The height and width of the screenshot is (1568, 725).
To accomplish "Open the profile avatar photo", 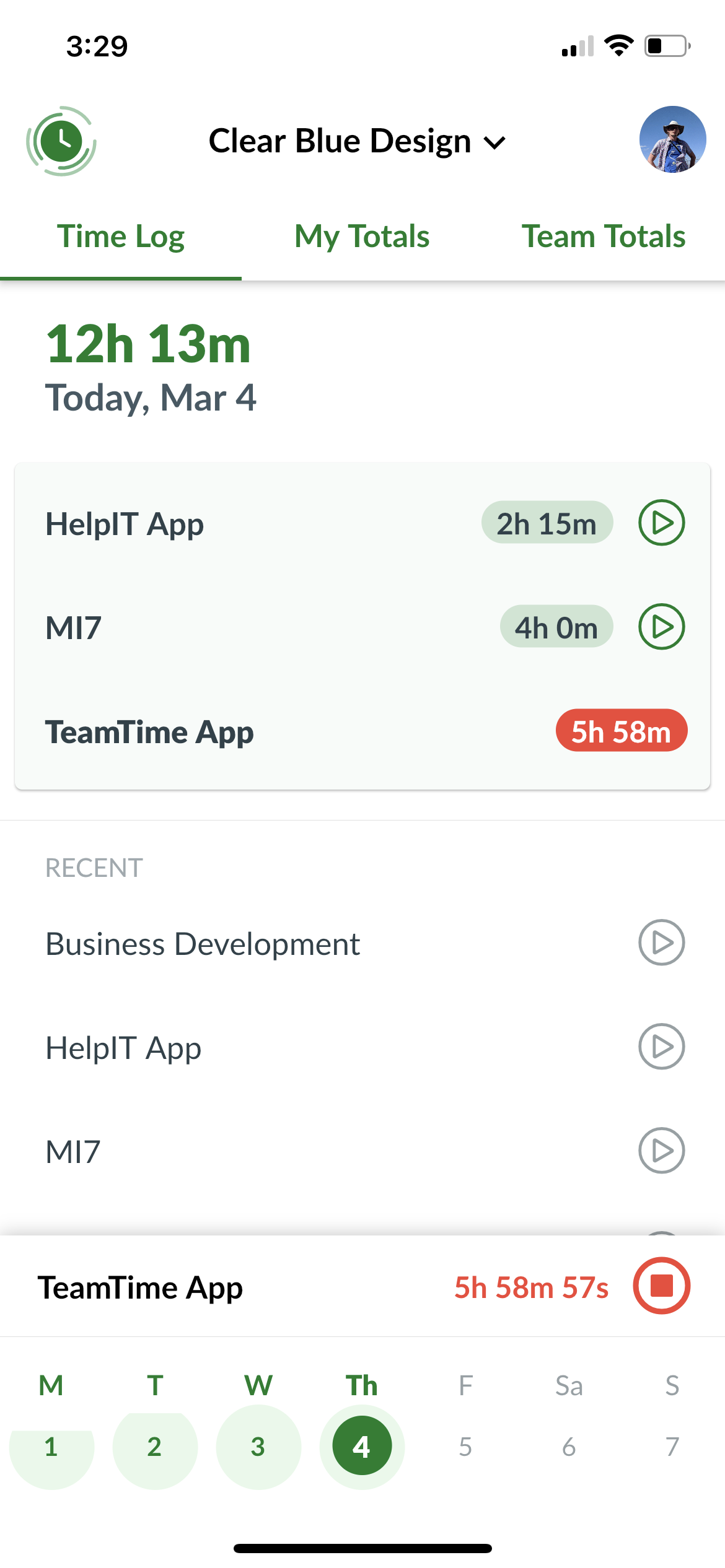I will click(x=672, y=141).
